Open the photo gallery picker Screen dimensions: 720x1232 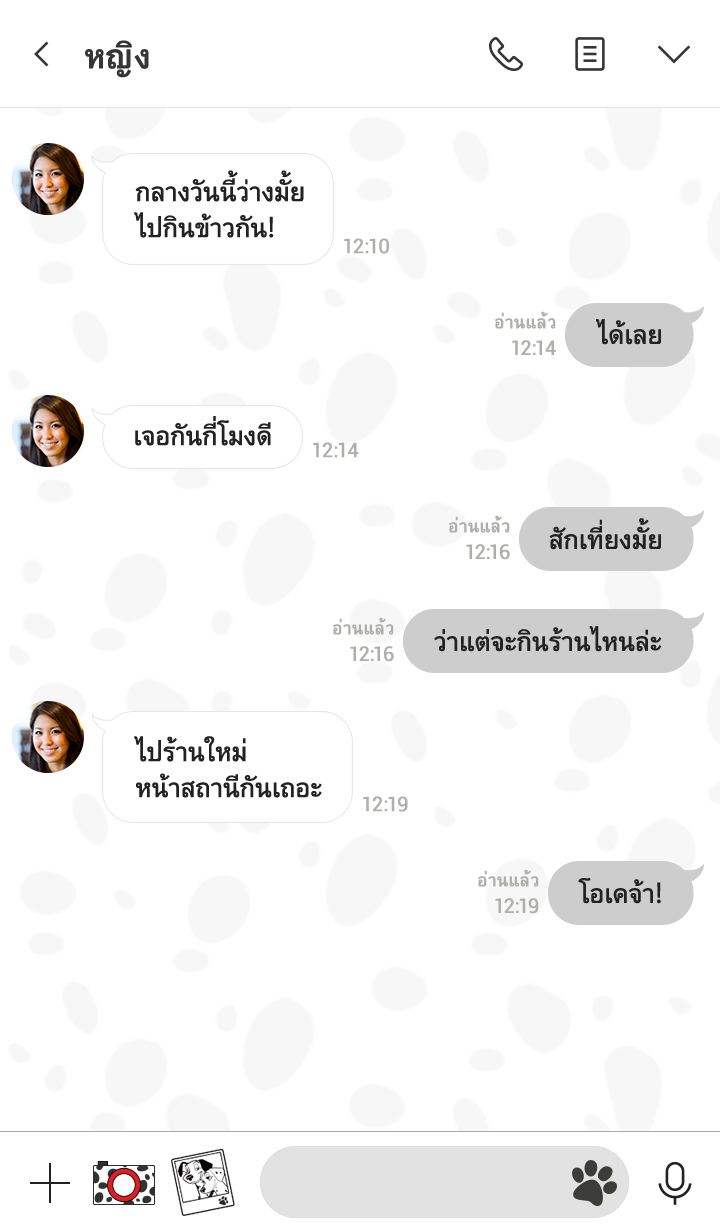tap(203, 1182)
